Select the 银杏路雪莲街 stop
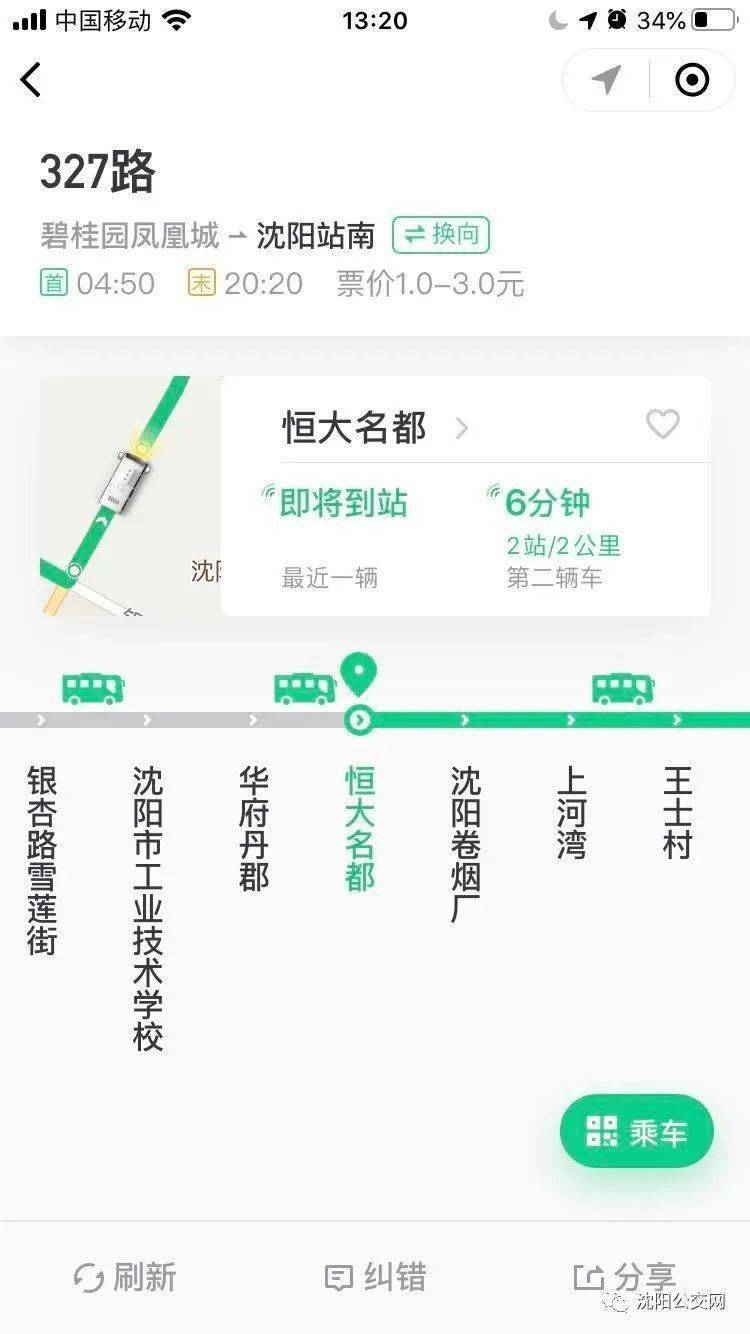 (42, 860)
